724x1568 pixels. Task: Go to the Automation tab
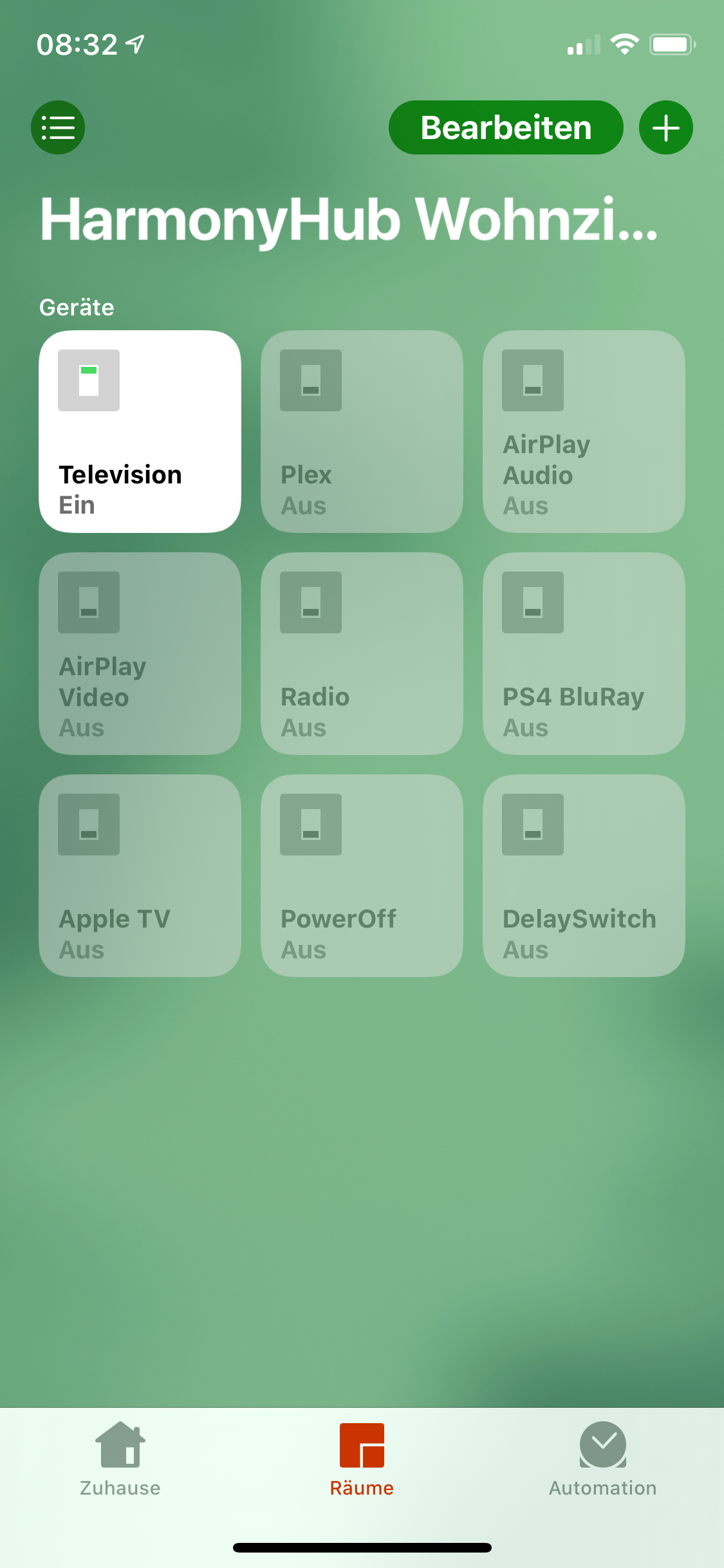click(602, 1460)
